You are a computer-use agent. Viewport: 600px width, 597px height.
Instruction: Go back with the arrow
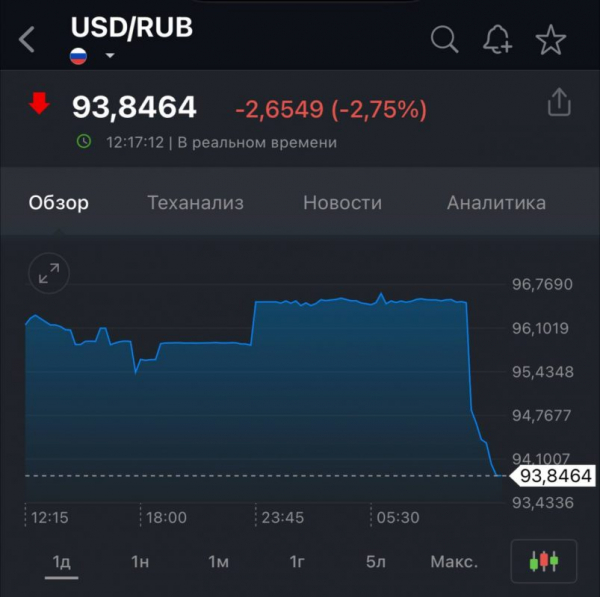point(28,40)
